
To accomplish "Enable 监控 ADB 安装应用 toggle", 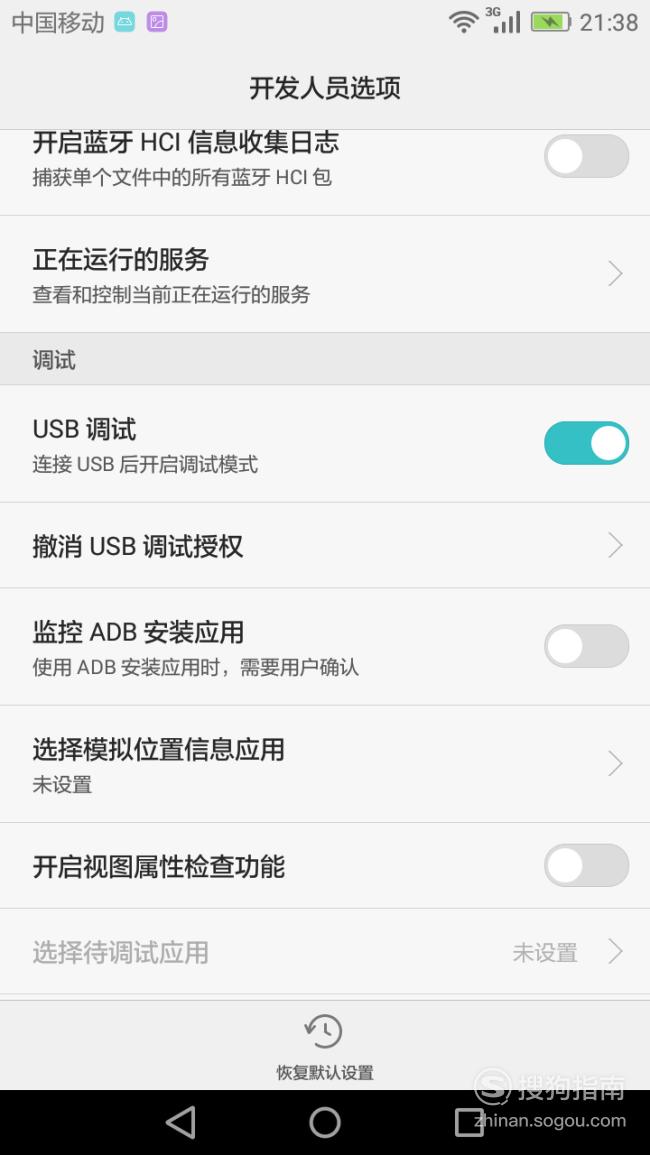I will tap(587, 646).
